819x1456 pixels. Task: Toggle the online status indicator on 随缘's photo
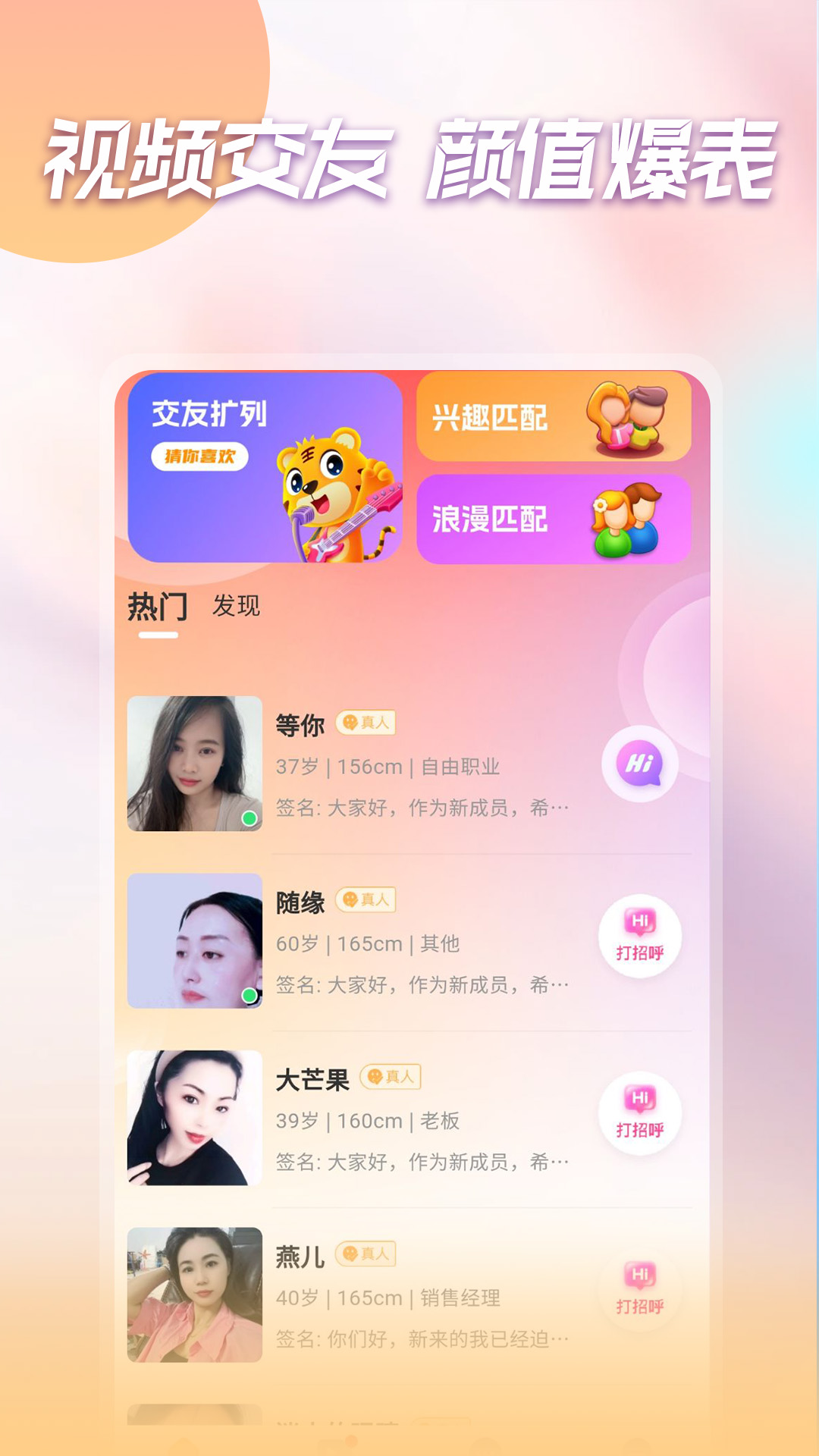[x=250, y=993]
